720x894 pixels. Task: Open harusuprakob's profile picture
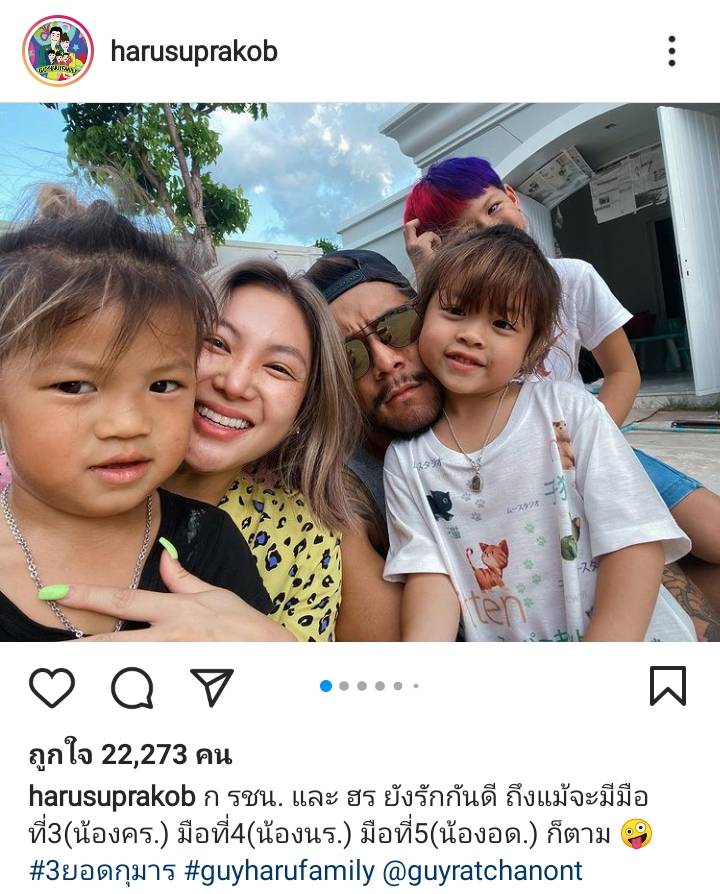(57, 51)
